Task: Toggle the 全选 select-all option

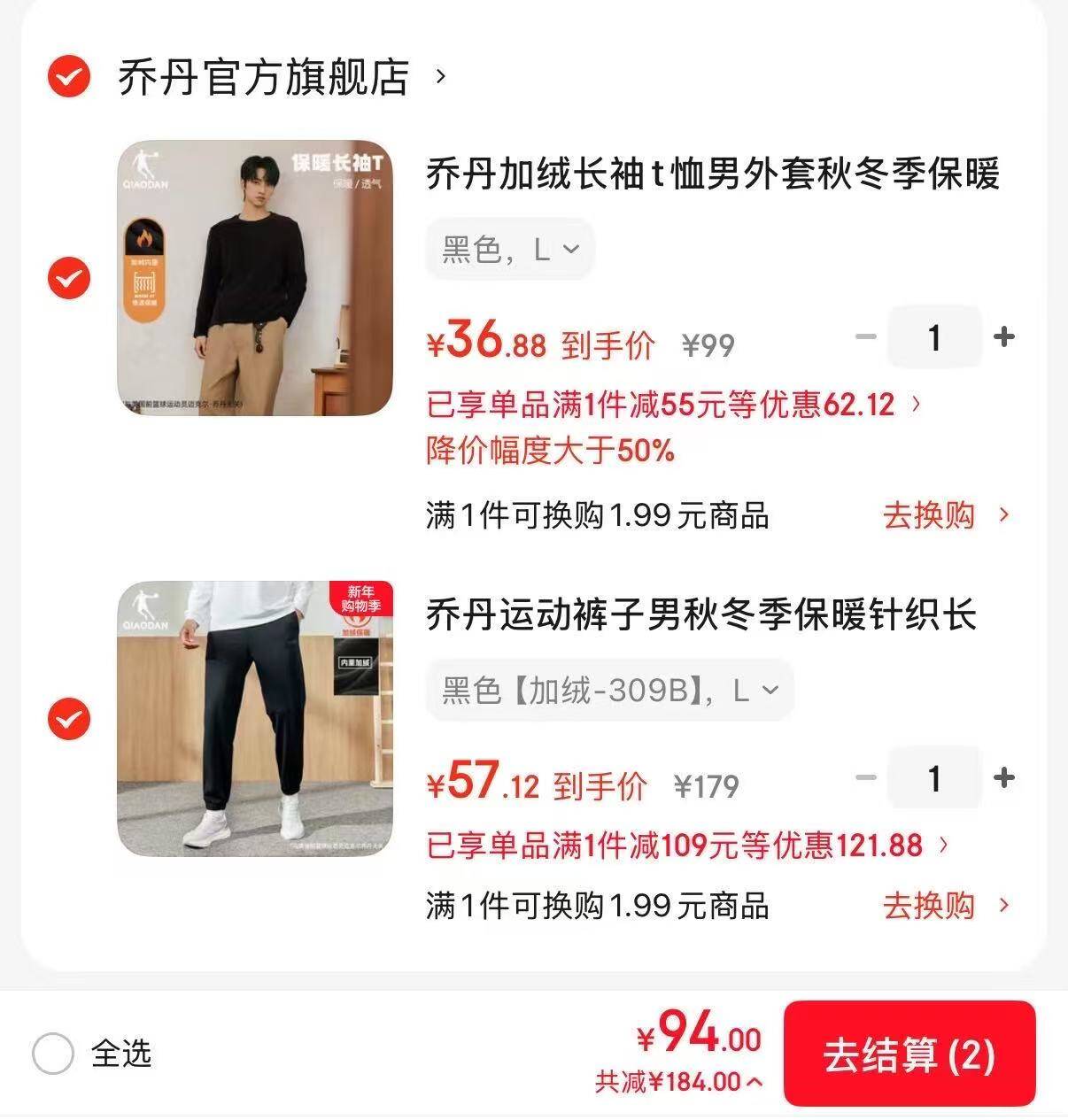Action: [53, 1054]
